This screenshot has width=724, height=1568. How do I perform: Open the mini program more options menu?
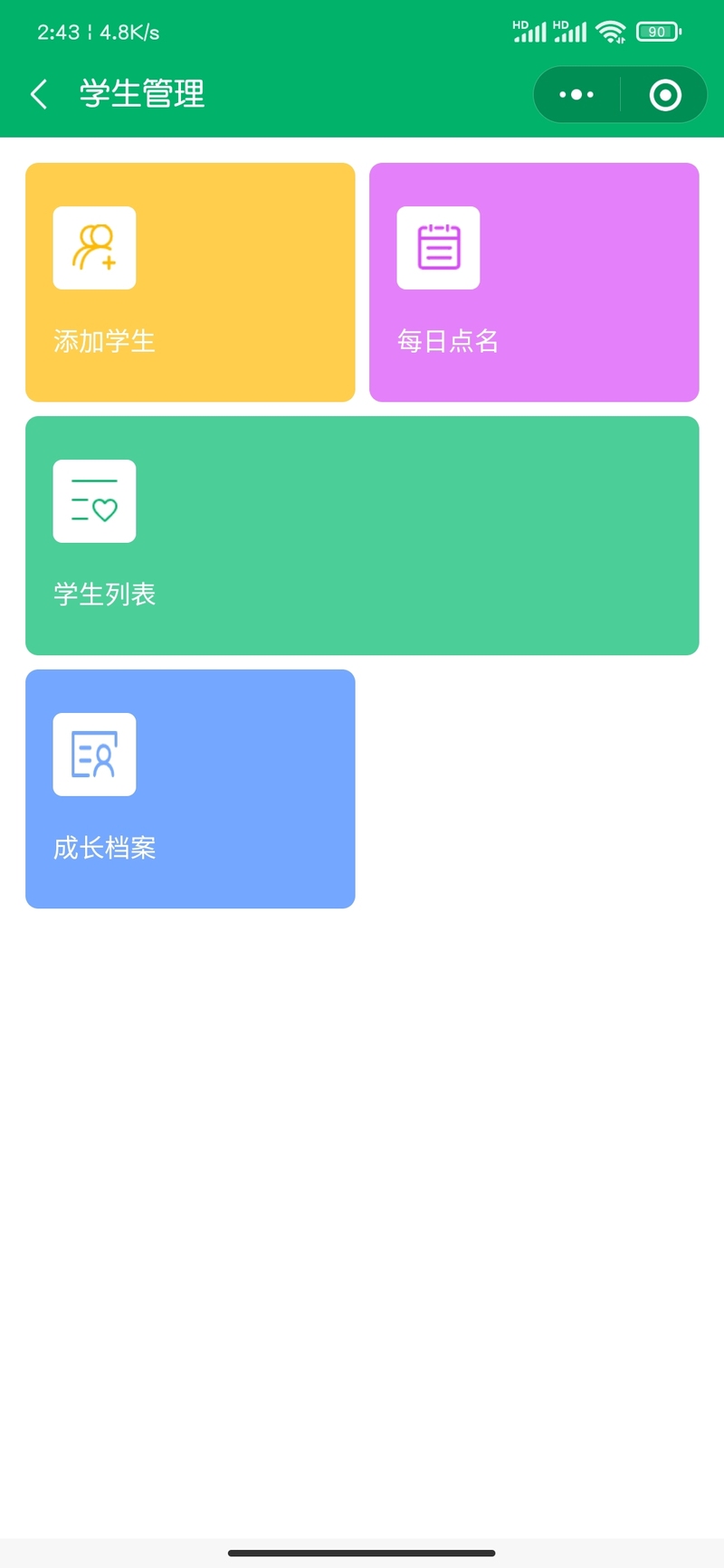coord(576,94)
